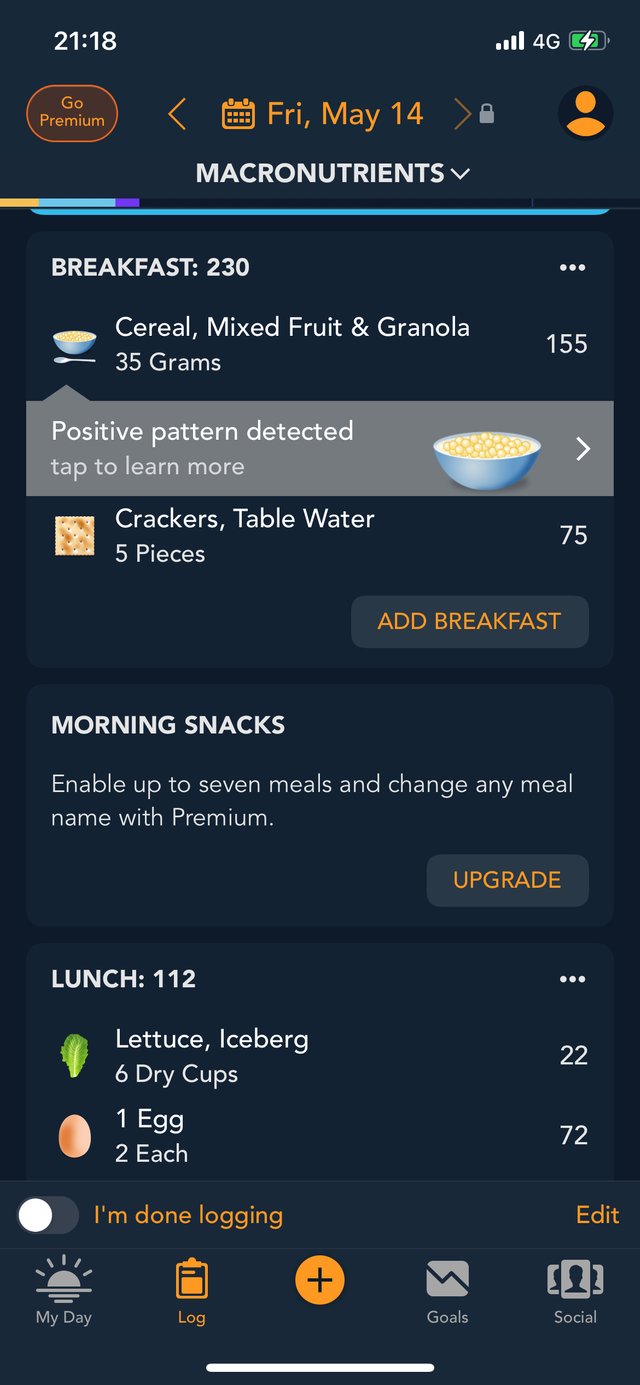Open the date picker for Fri, May 14
640x1385 pixels.
[322, 114]
